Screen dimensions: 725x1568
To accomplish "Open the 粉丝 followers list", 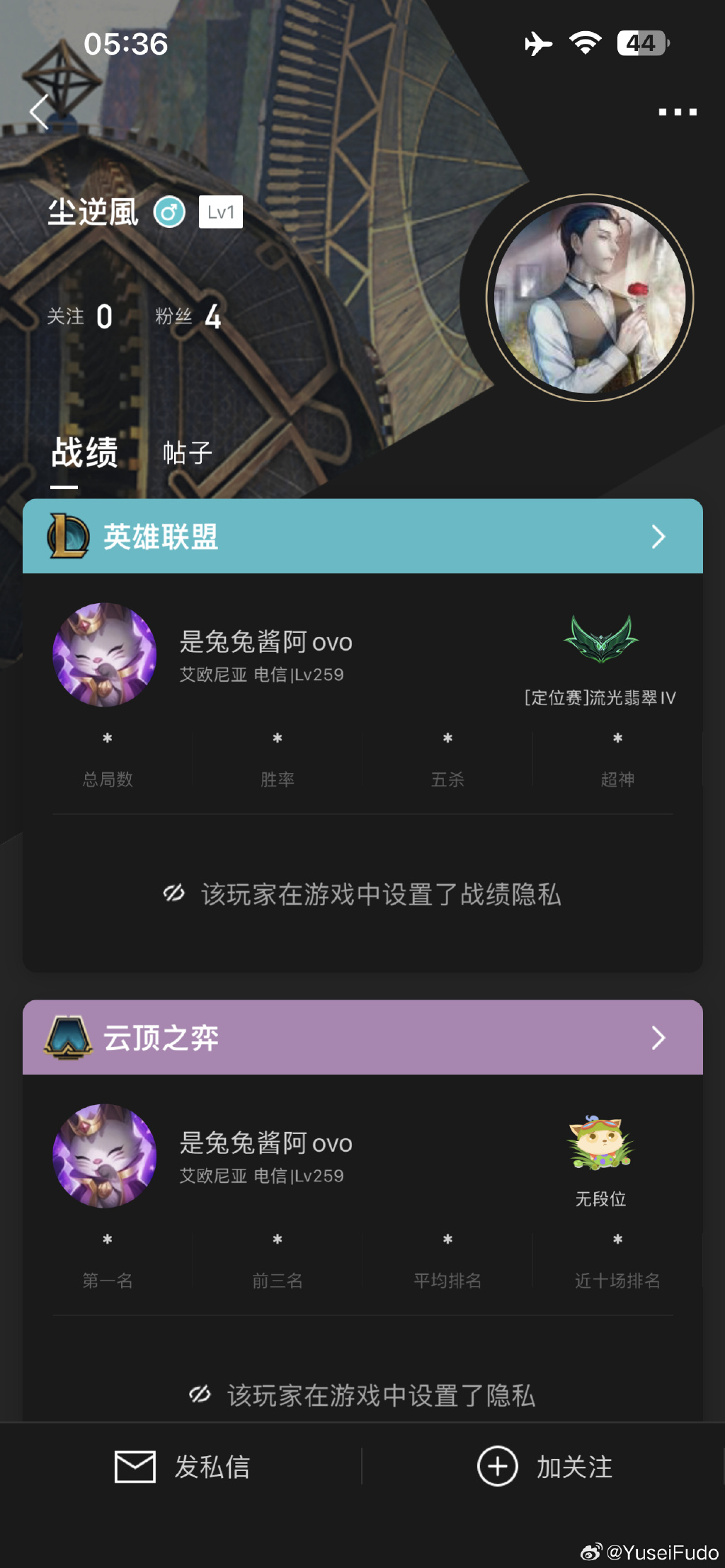I will point(188,316).
